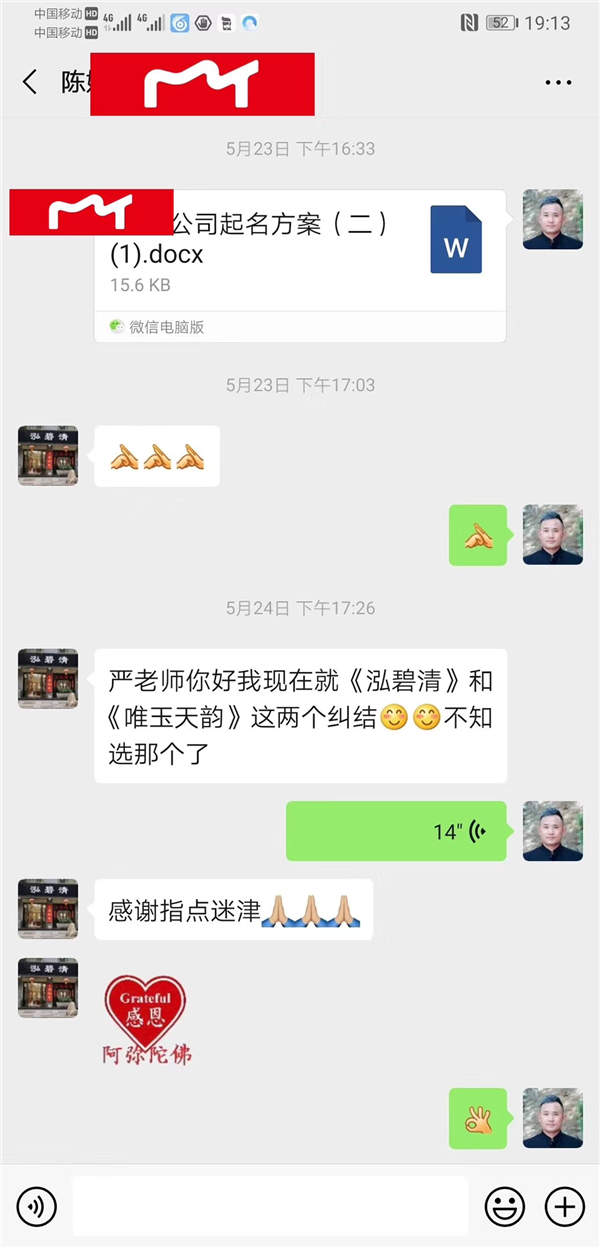The height and width of the screenshot is (1248, 600).
Task: Tap the message text field
Action: (x=270, y=1207)
